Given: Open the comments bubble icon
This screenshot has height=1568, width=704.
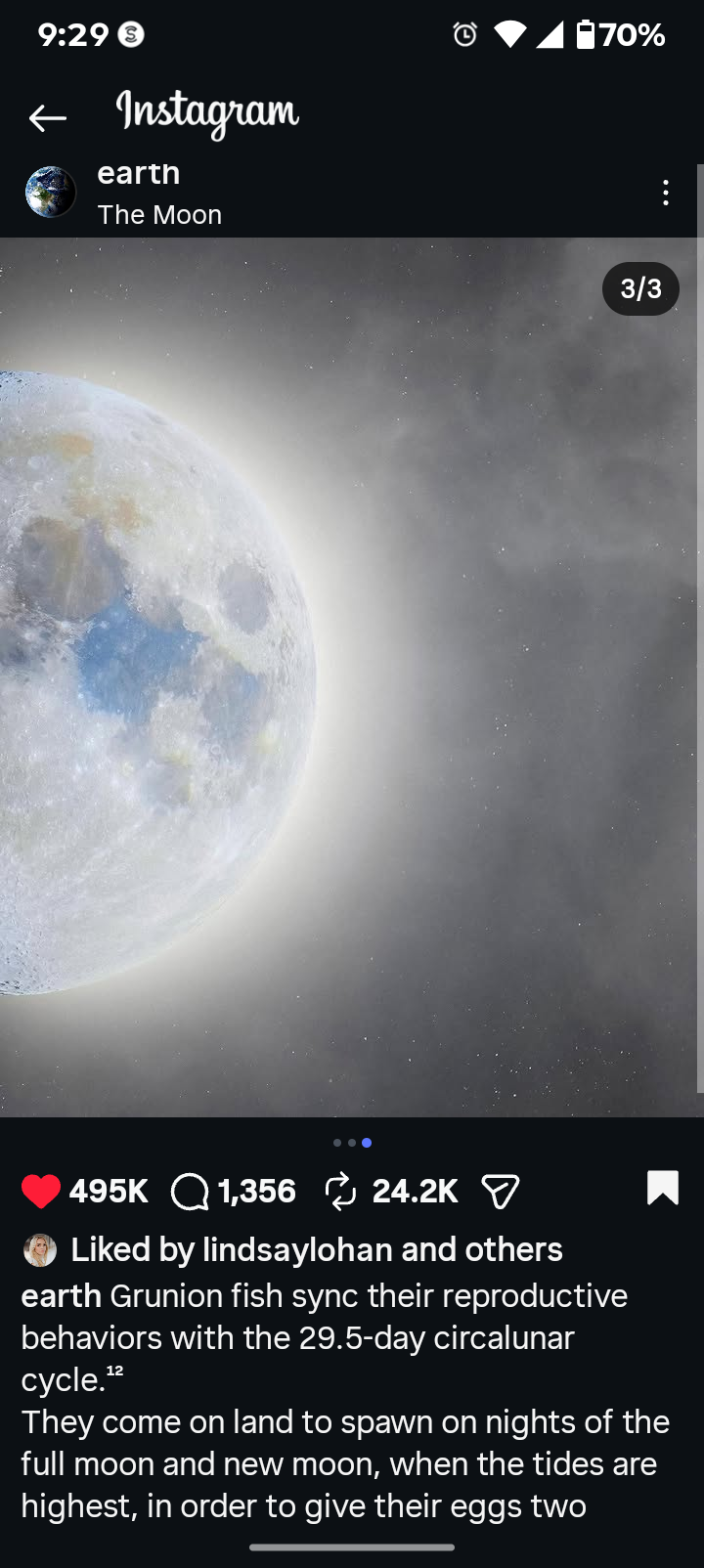Looking at the screenshot, I should click(x=190, y=1192).
